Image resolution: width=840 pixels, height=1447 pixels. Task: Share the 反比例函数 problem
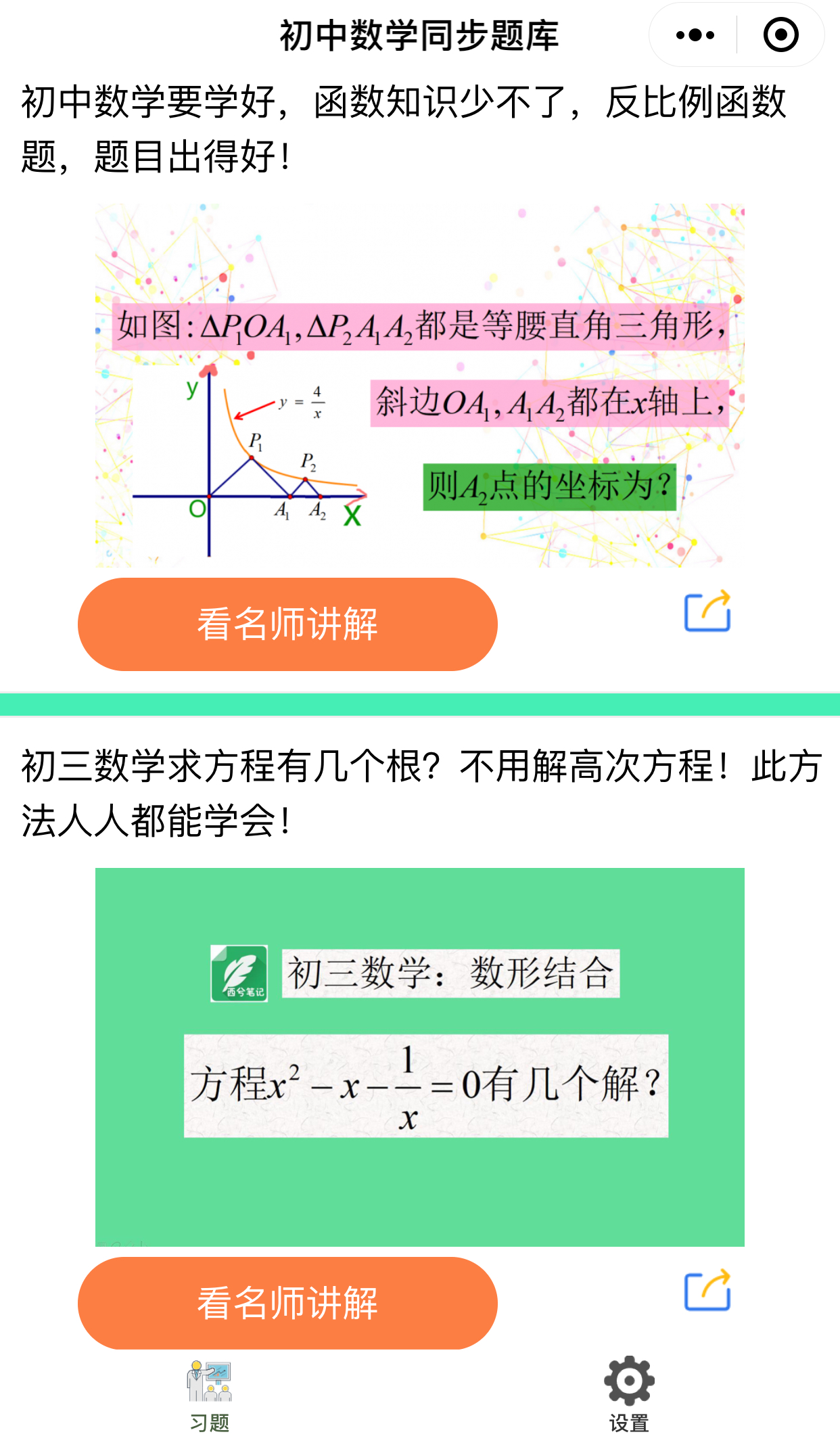[707, 611]
